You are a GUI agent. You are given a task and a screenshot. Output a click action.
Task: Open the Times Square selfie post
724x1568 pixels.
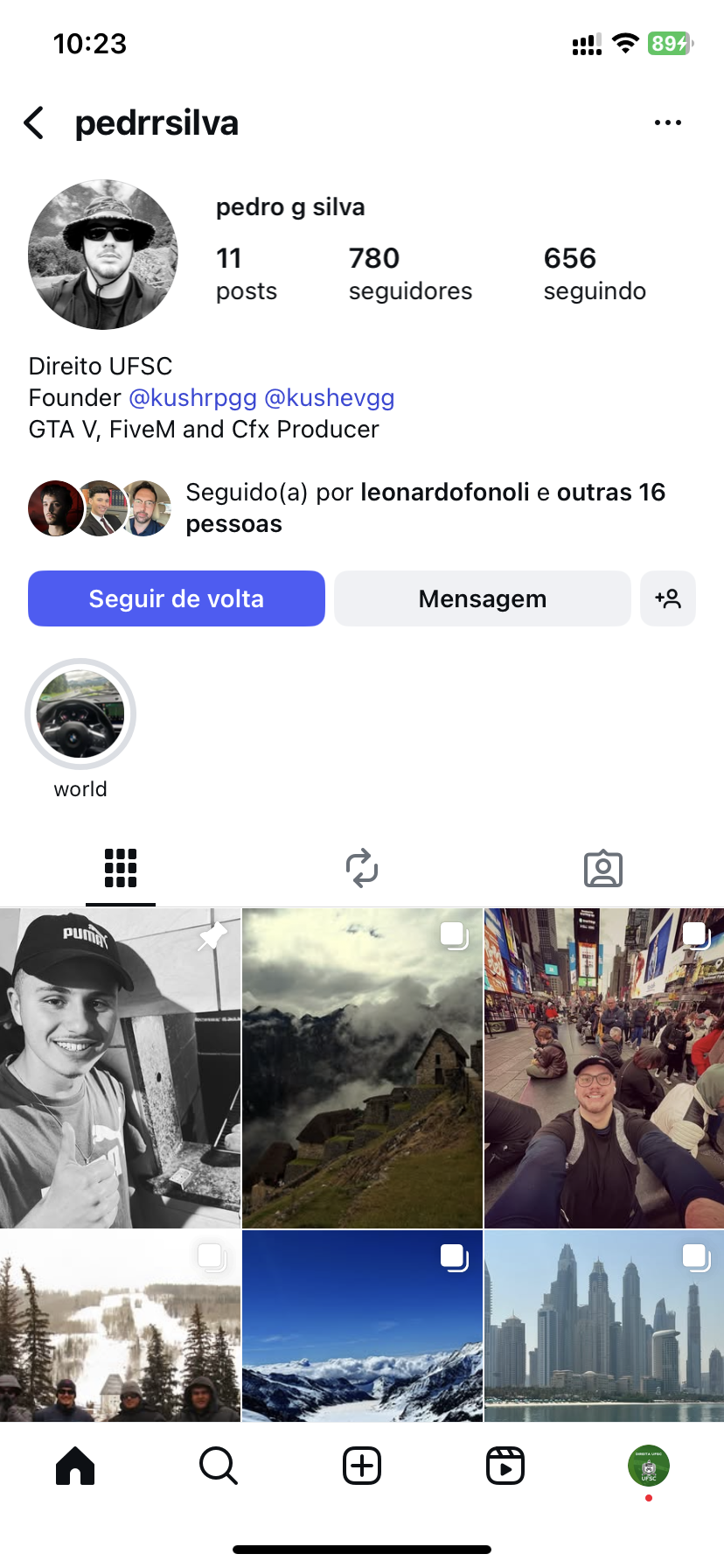(x=603, y=1067)
